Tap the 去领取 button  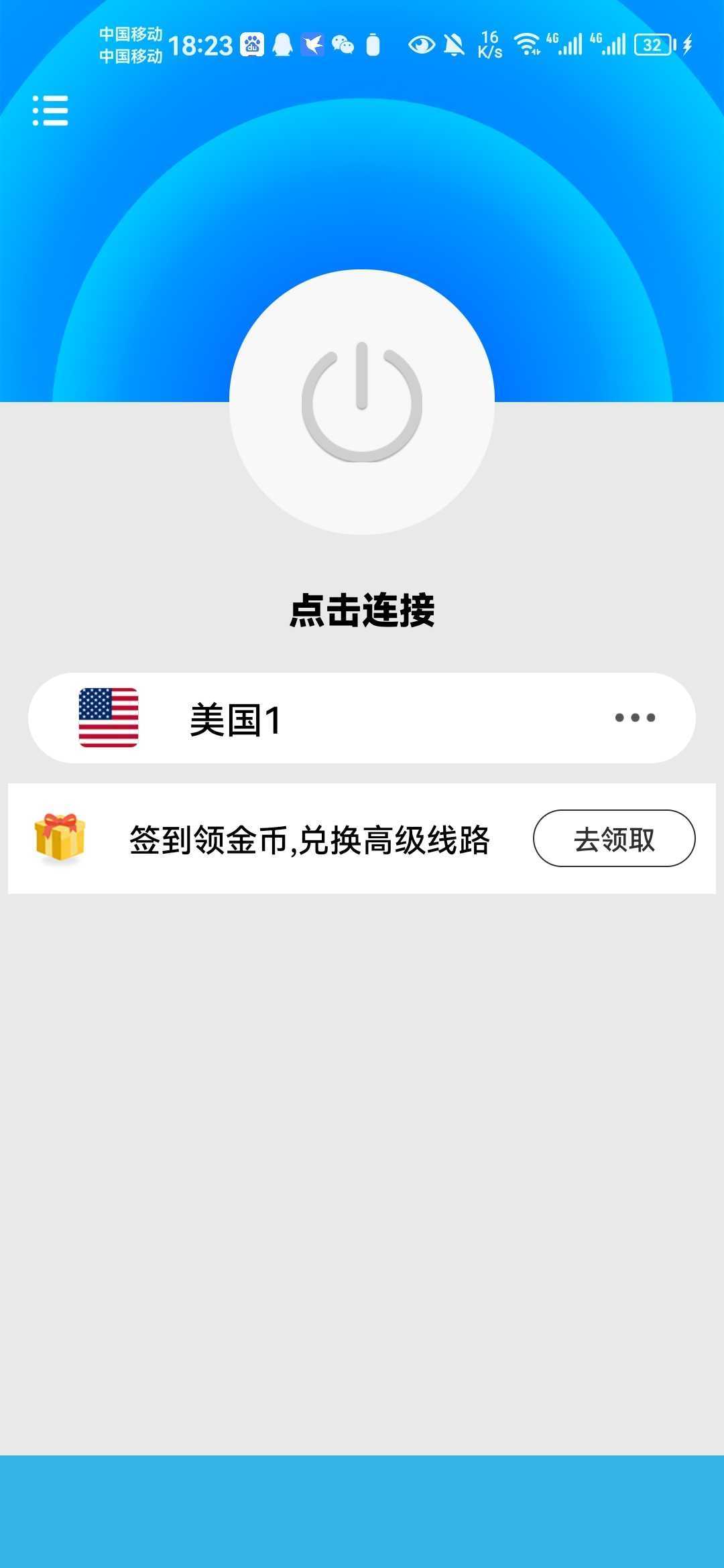[x=614, y=838]
